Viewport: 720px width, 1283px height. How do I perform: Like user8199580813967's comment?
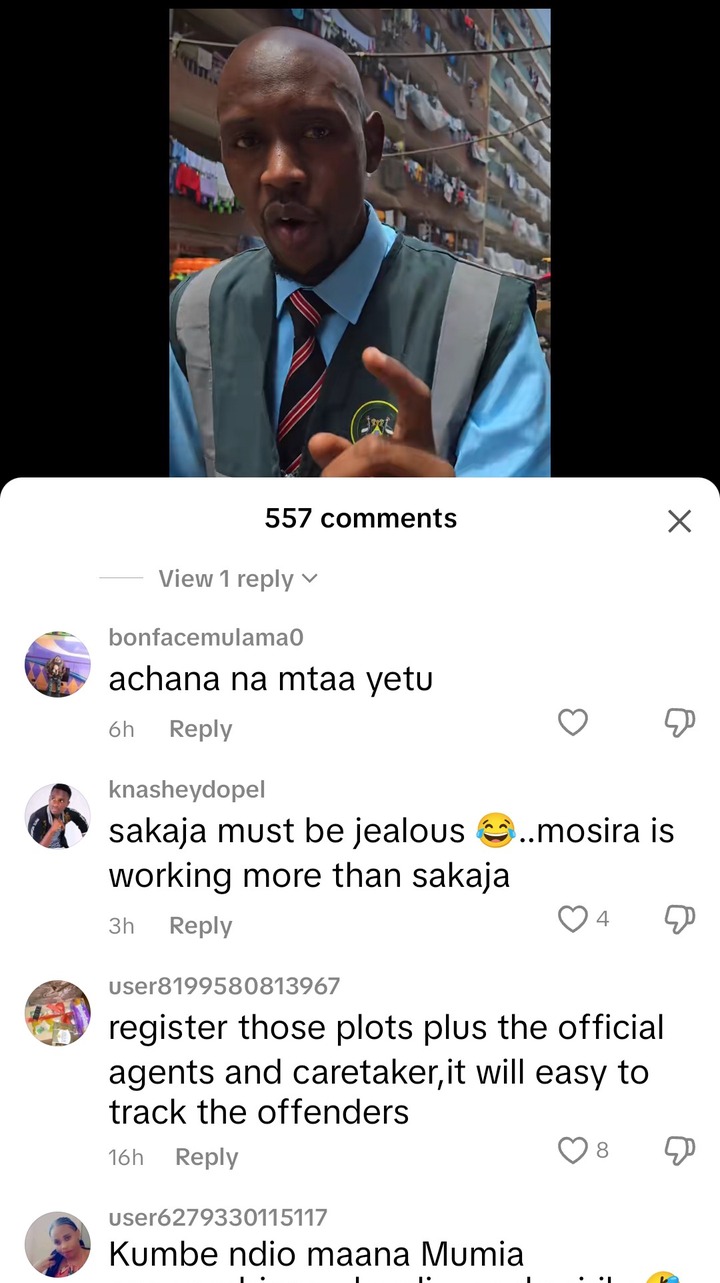tap(572, 1150)
